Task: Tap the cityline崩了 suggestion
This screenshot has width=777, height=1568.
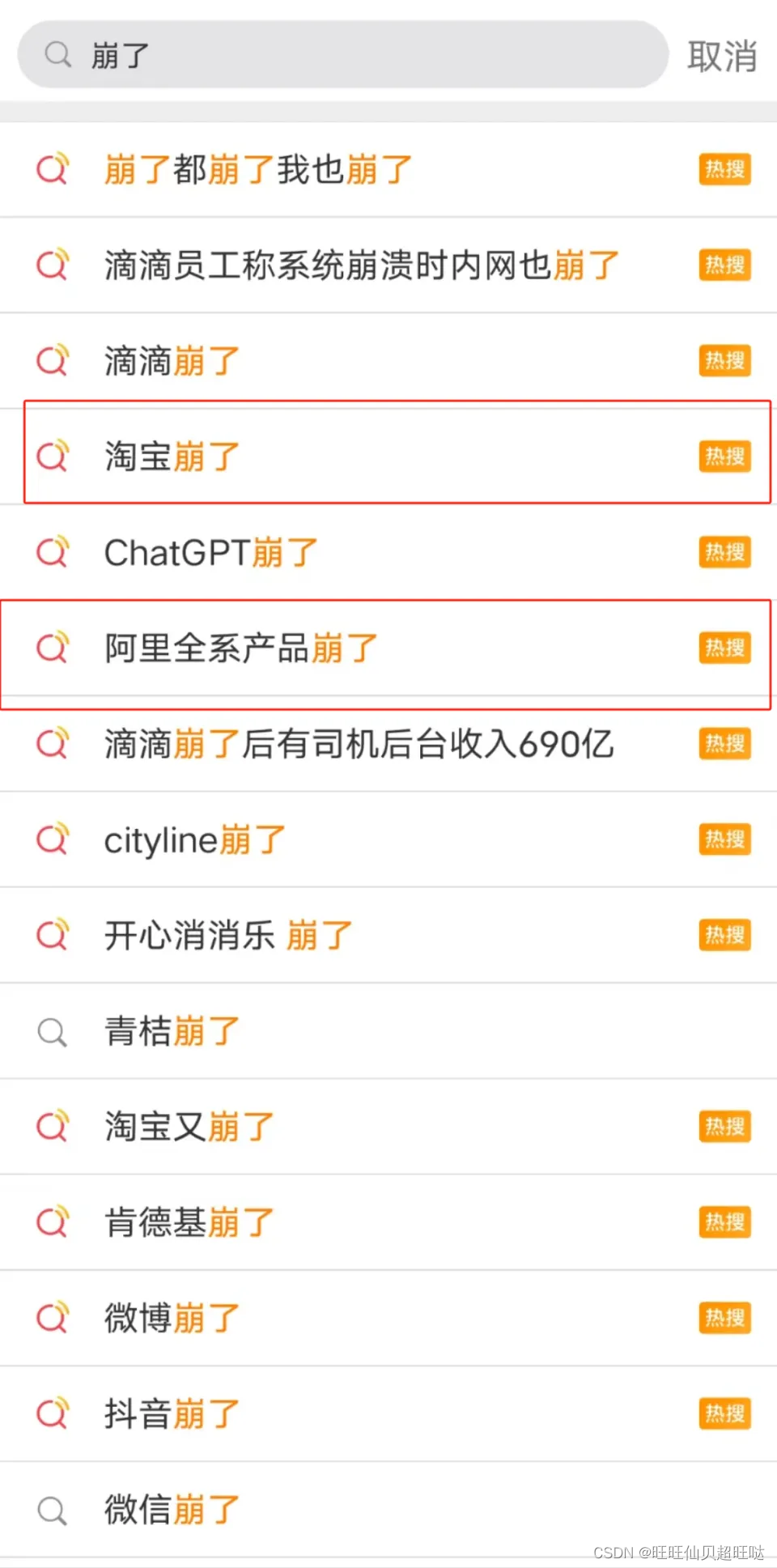Action: tap(195, 840)
